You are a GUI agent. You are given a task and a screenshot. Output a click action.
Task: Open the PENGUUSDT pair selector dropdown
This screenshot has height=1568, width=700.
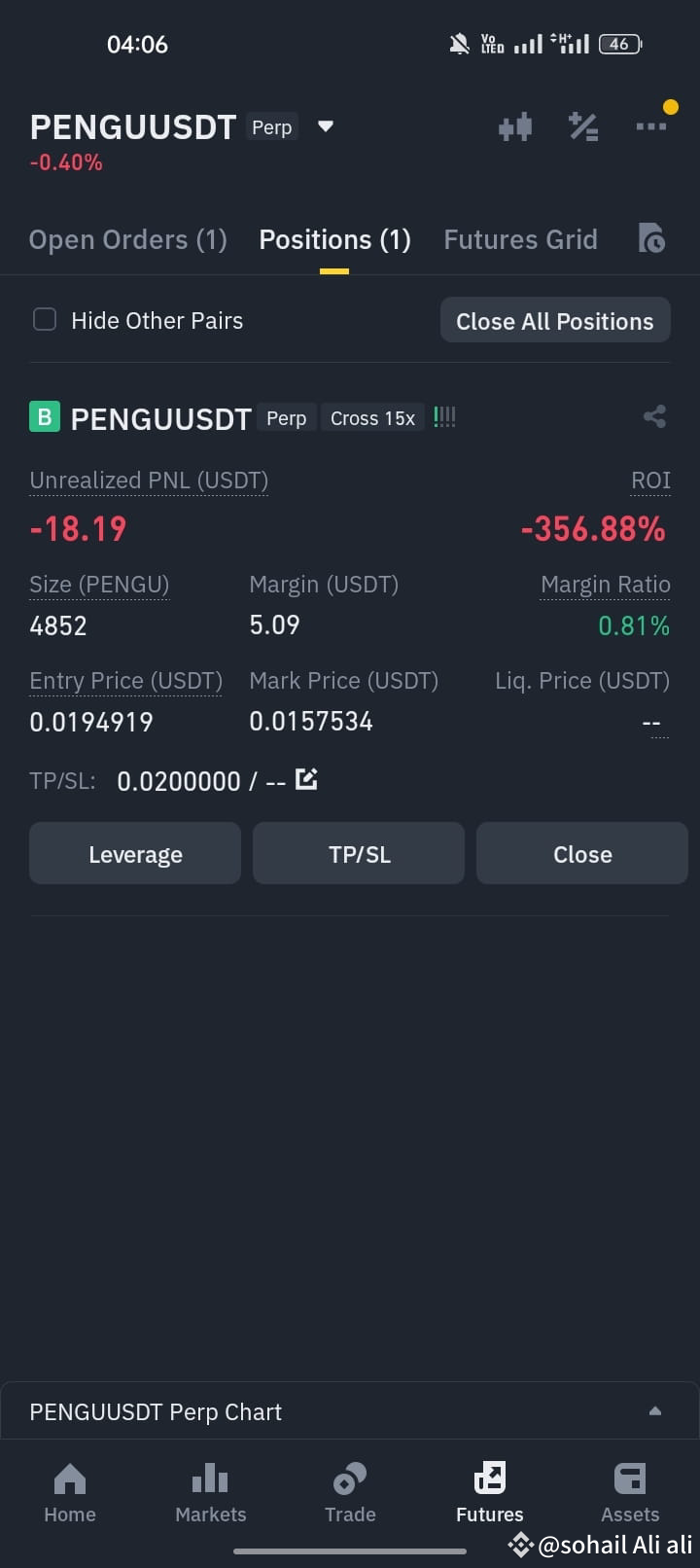pos(326,126)
